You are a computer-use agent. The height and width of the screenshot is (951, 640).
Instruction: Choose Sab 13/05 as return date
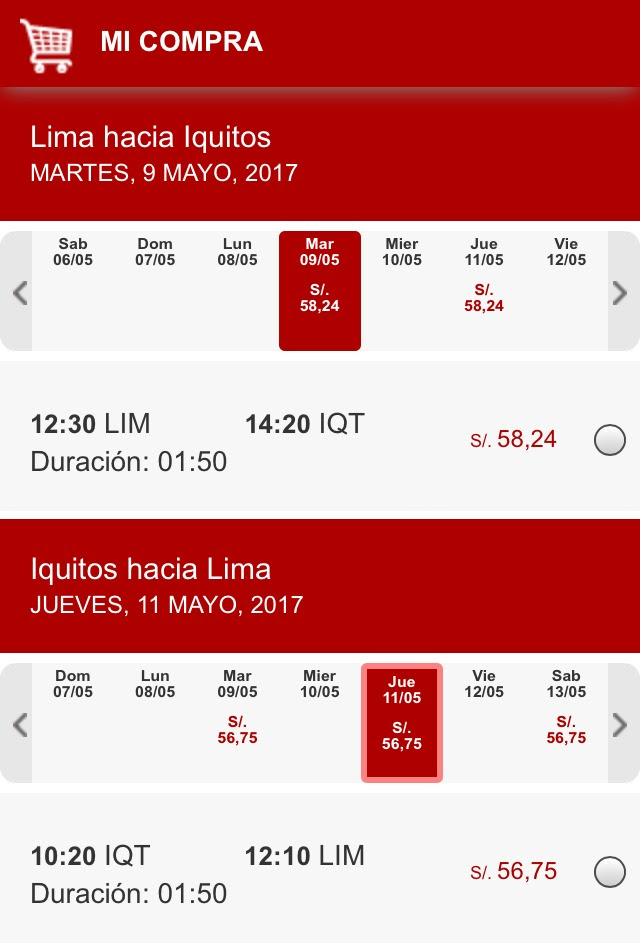tap(566, 722)
